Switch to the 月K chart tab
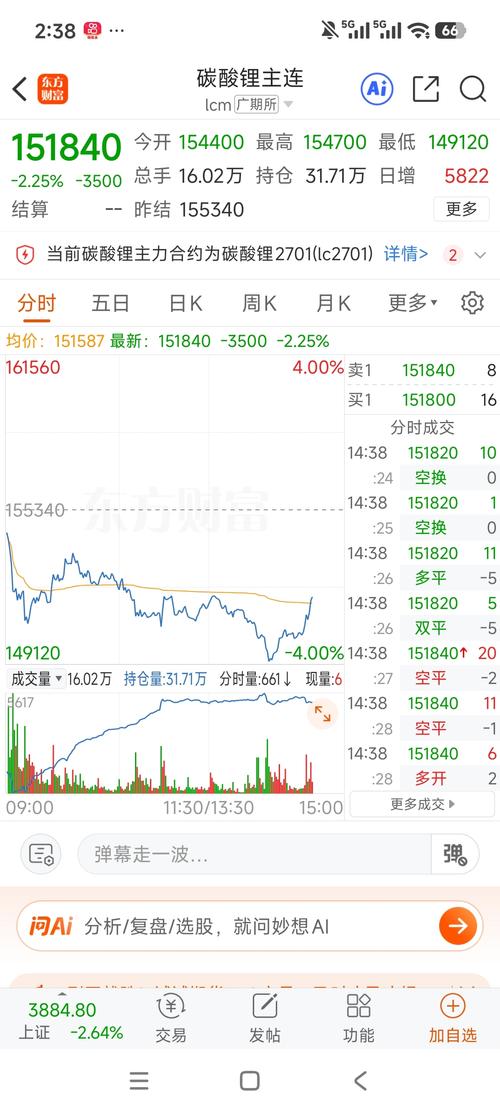This screenshot has height=1113, width=500. (333, 304)
